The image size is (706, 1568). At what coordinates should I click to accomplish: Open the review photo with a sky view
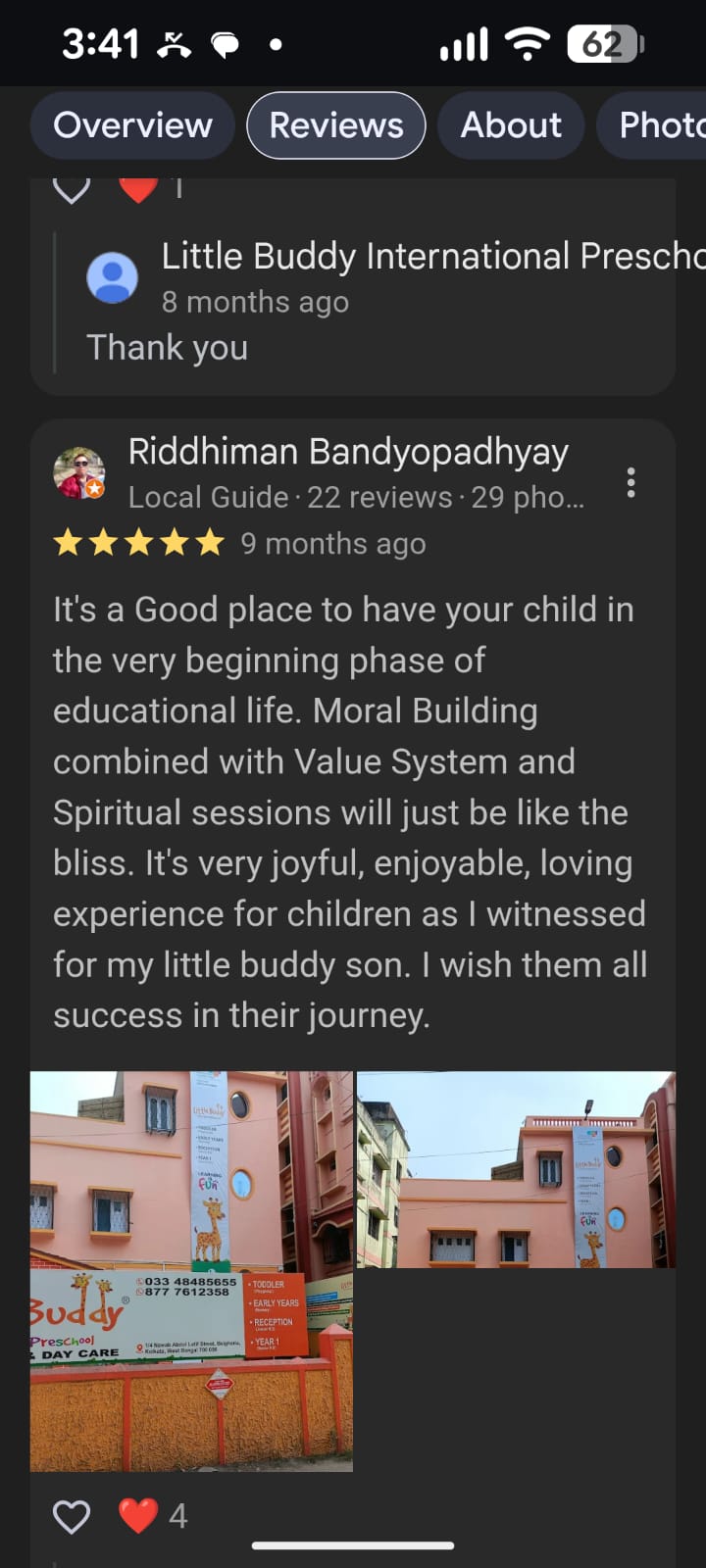coord(516,1169)
